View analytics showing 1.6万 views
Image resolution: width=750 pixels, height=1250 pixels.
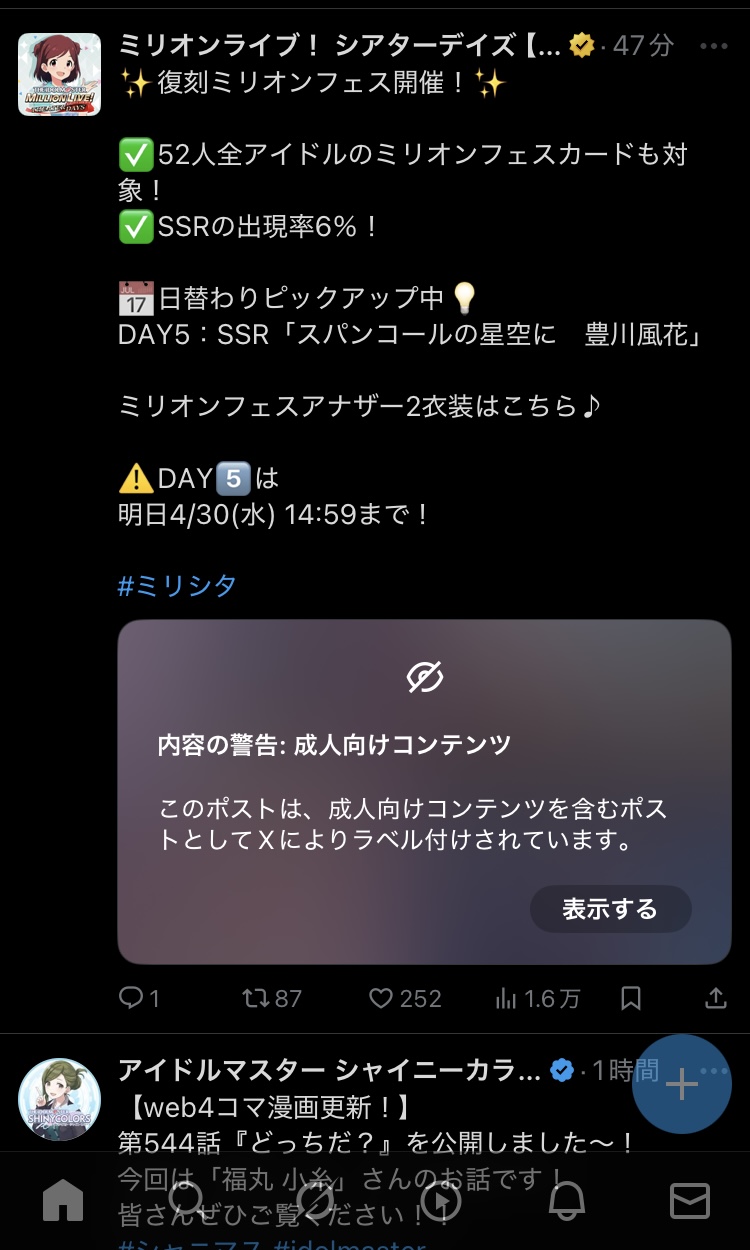point(538,998)
